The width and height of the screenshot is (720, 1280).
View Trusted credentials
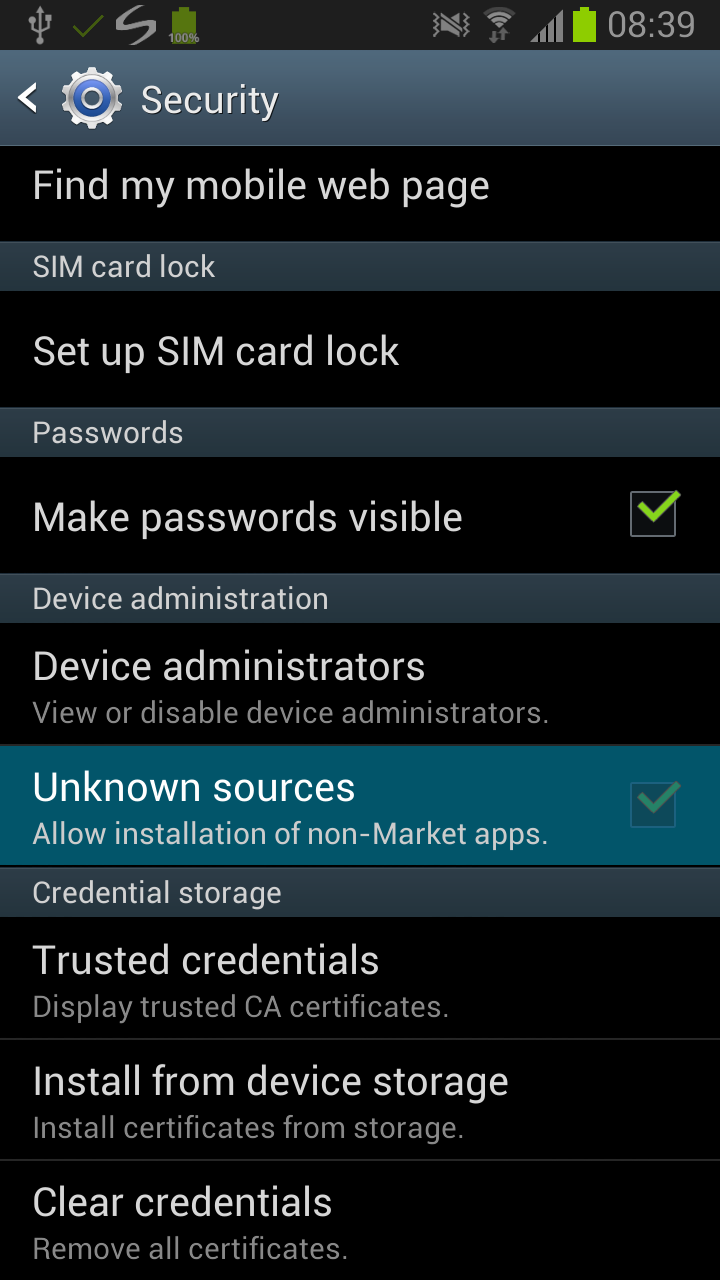360,978
